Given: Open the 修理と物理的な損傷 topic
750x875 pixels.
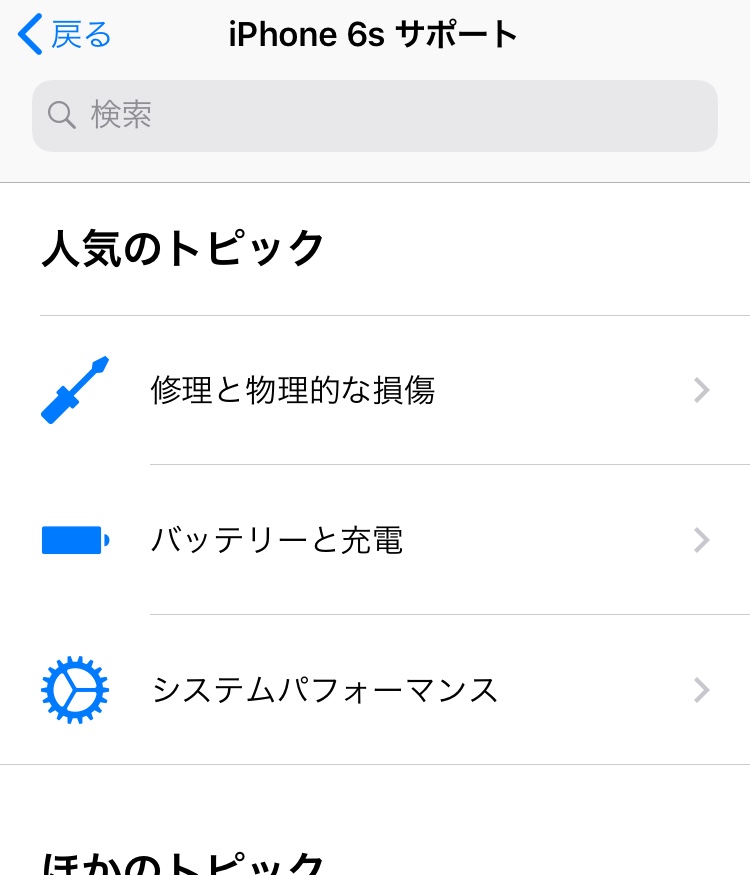Looking at the screenshot, I should (292, 391).
